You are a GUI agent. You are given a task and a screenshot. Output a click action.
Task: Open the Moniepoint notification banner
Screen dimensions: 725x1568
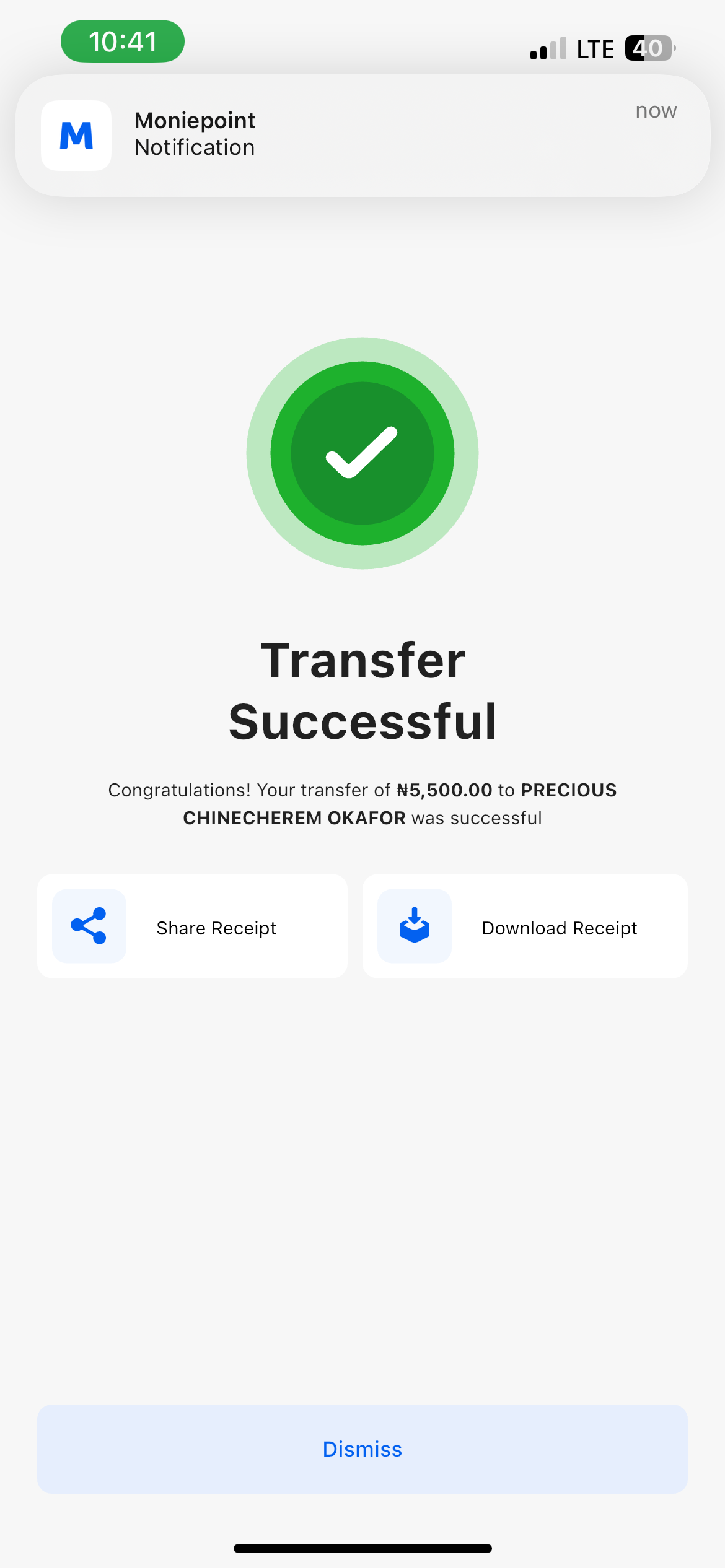[362, 135]
